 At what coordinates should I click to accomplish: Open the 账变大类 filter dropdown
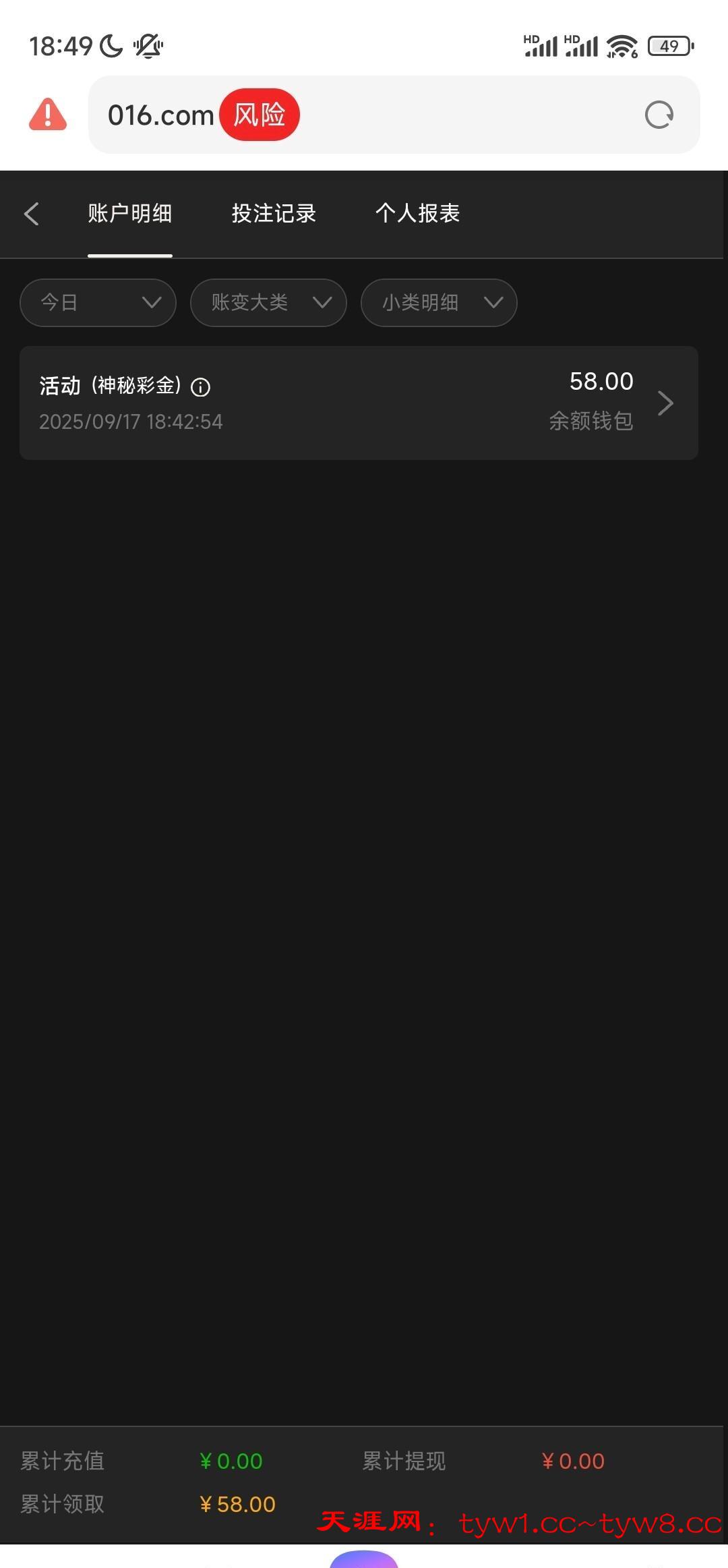click(268, 303)
